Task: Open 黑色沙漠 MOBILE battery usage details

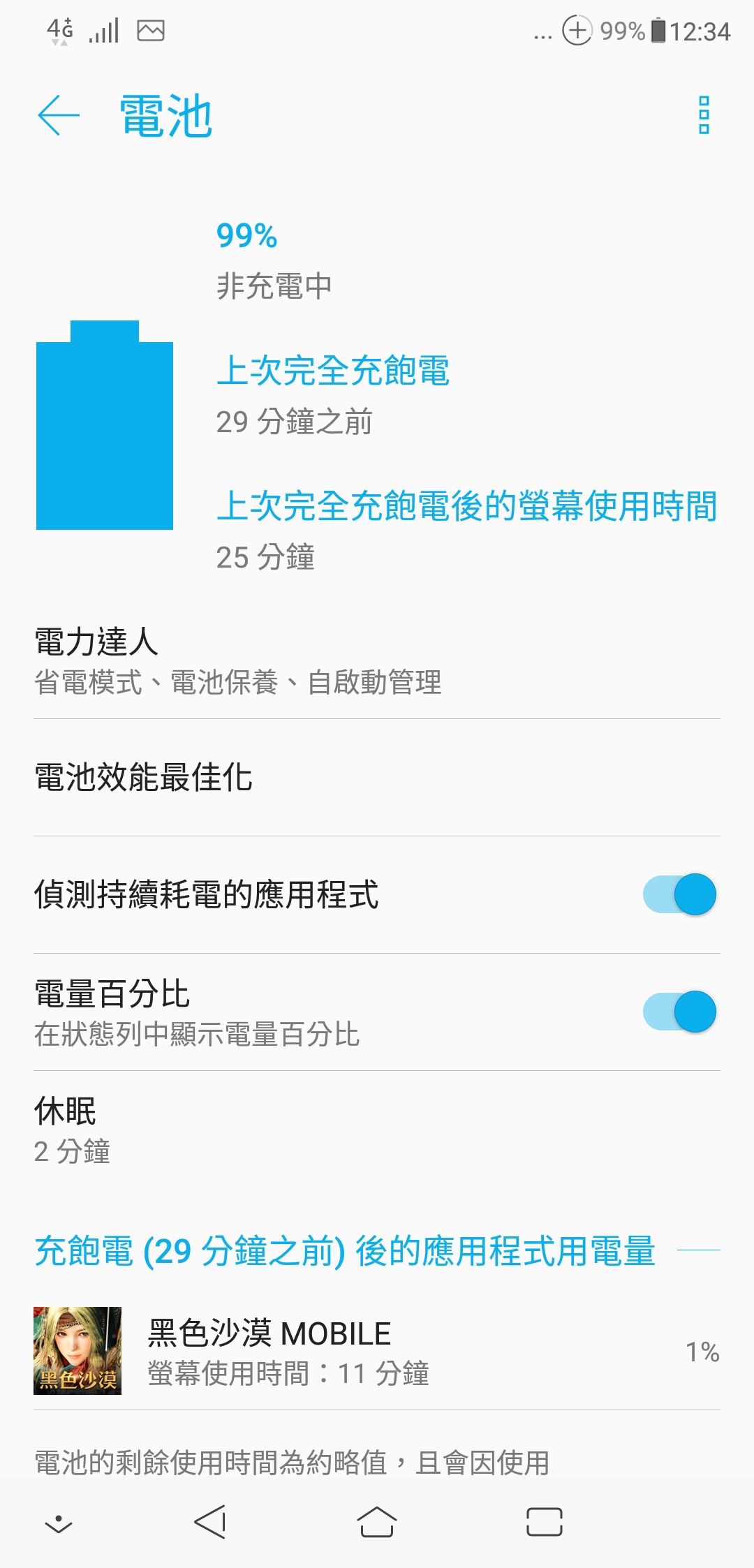Action: point(377,1351)
